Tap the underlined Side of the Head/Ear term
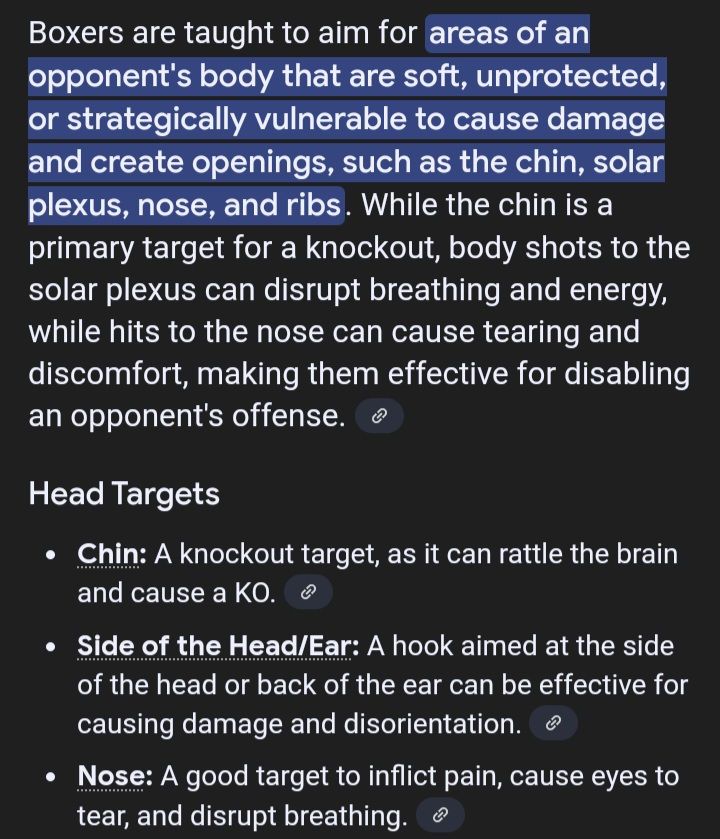 214,646
